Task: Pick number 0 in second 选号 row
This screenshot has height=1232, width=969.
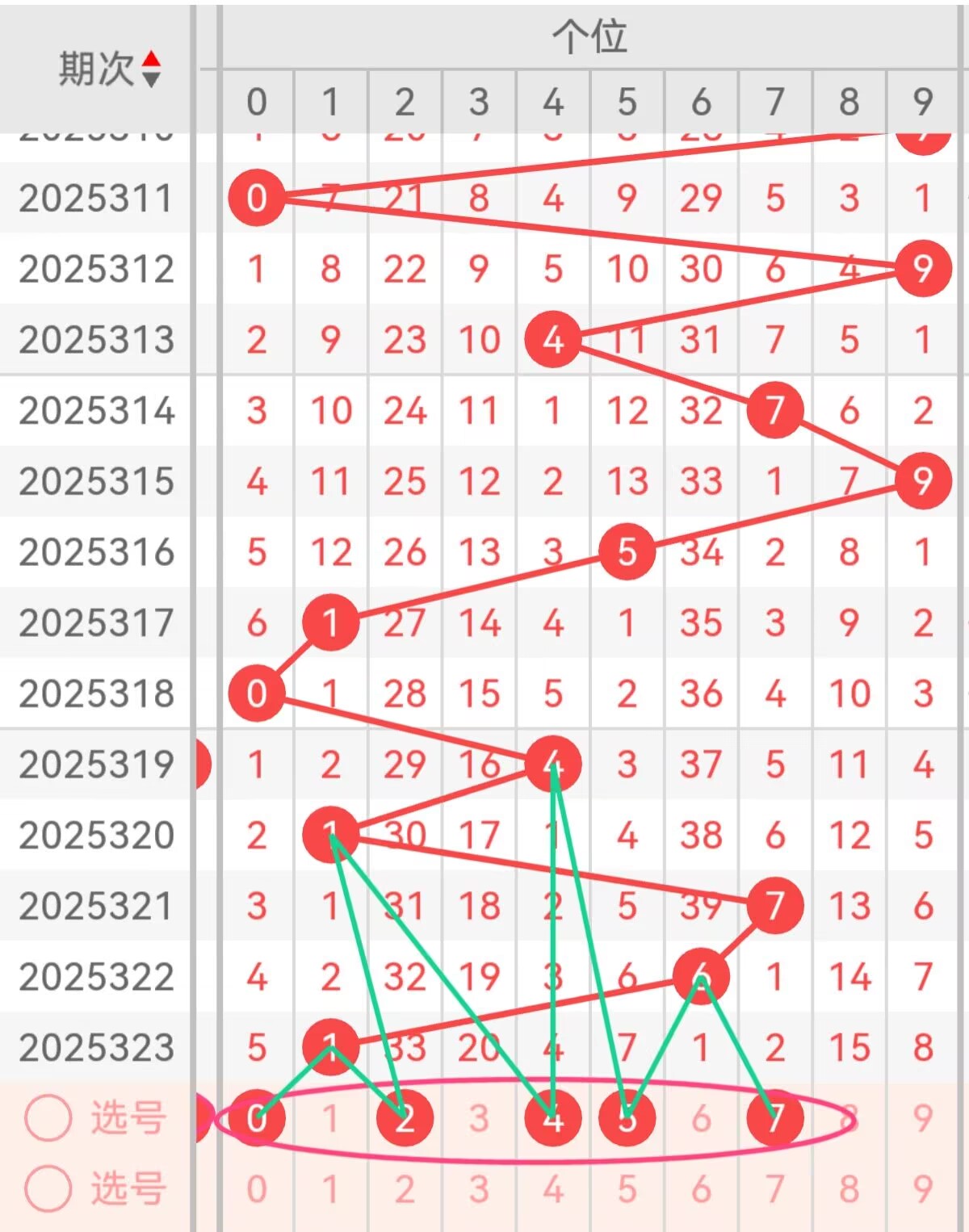Action: tap(257, 1189)
